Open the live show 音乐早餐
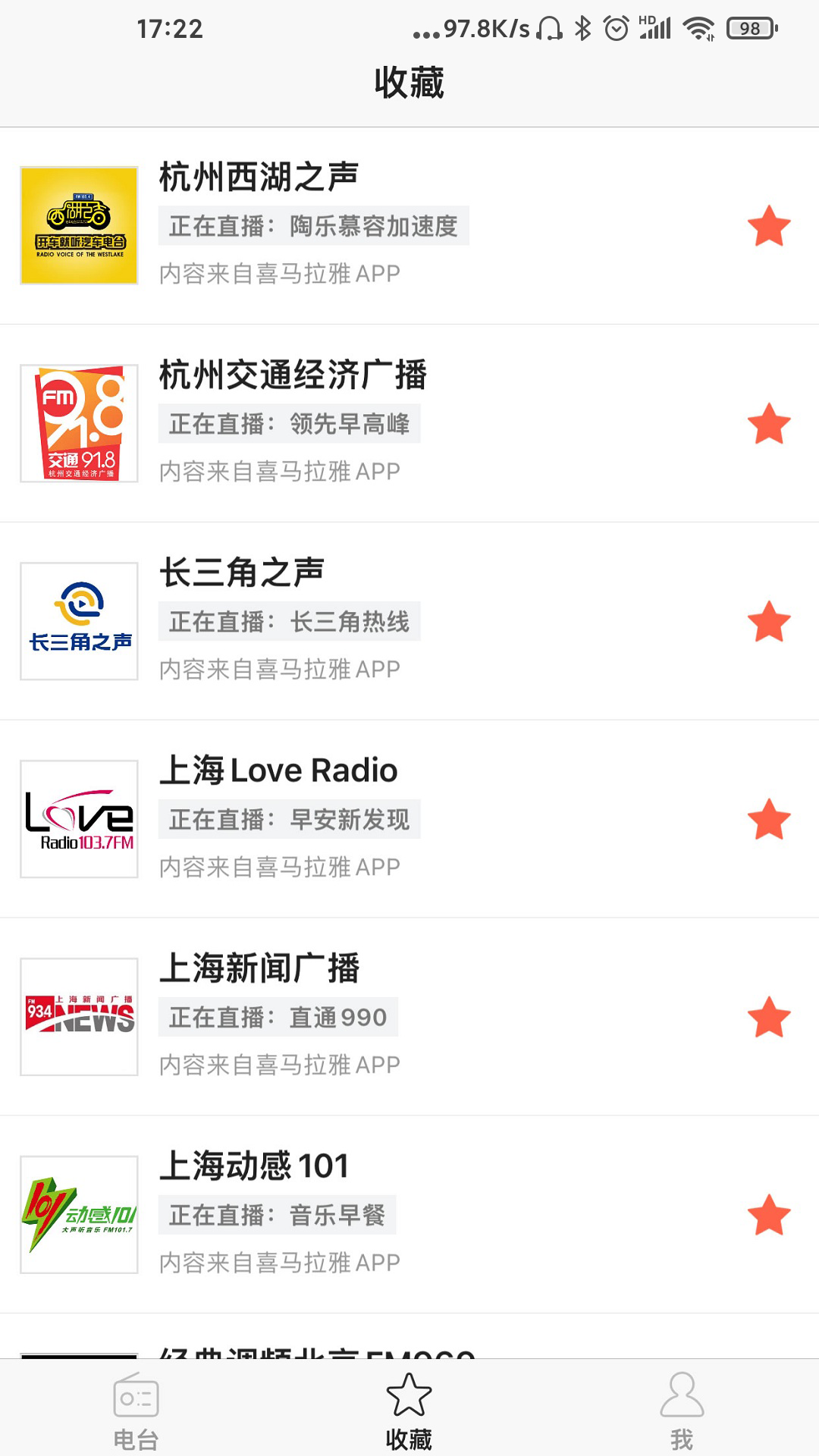The width and height of the screenshot is (819, 1456). [277, 1213]
